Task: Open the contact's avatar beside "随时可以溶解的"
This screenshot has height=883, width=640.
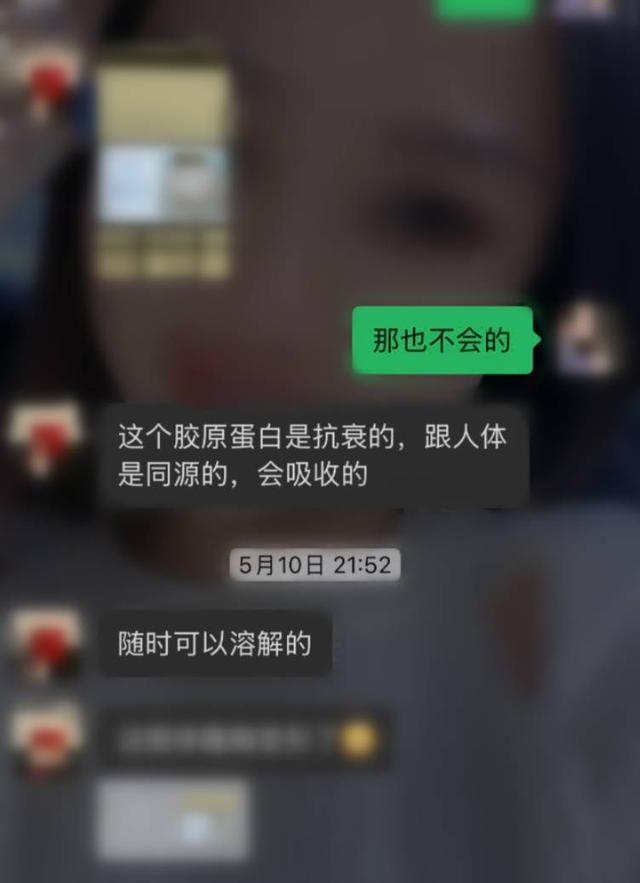Action: 45,643
